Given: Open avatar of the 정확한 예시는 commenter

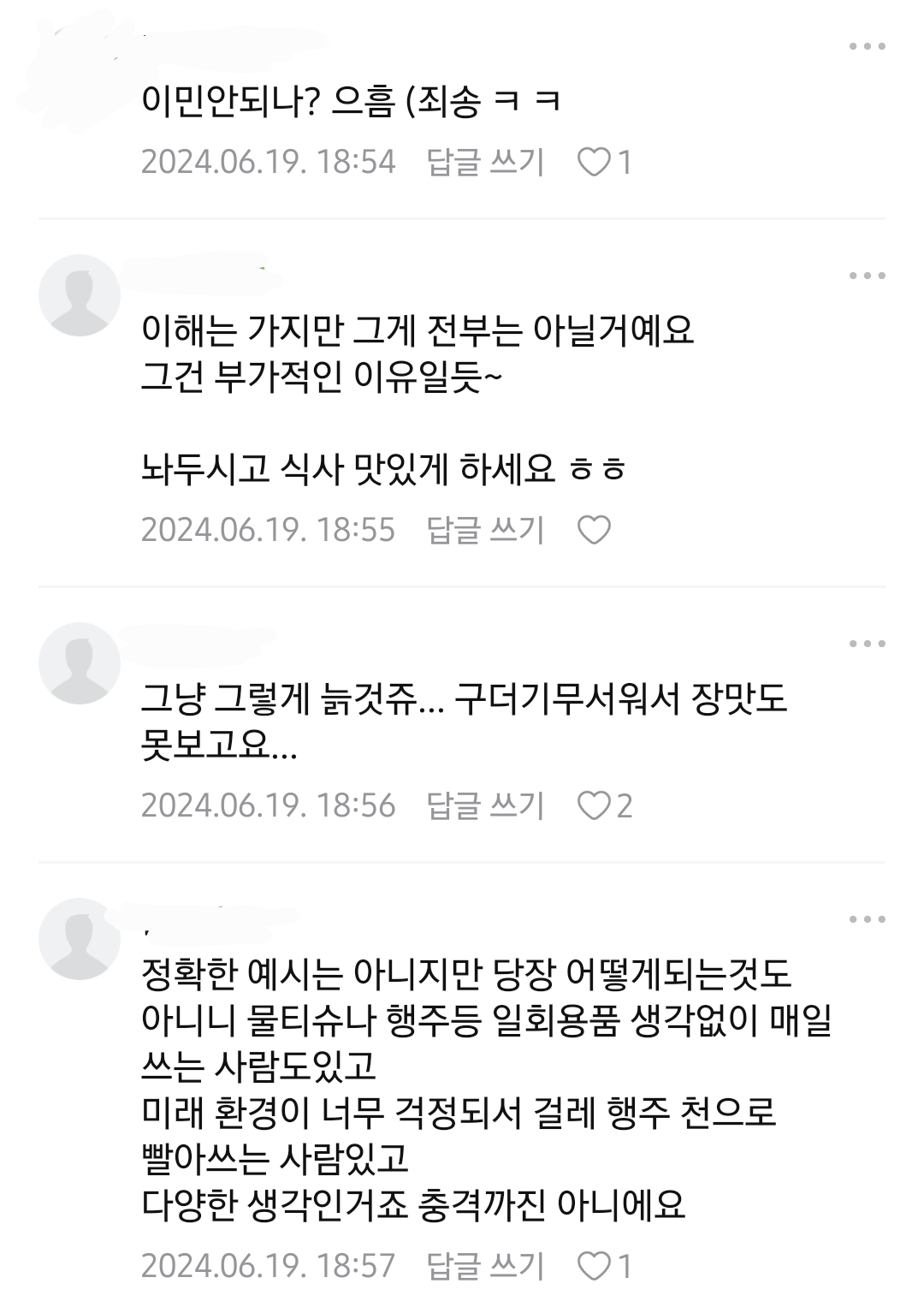Looking at the screenshot, I should pos(80,939).
